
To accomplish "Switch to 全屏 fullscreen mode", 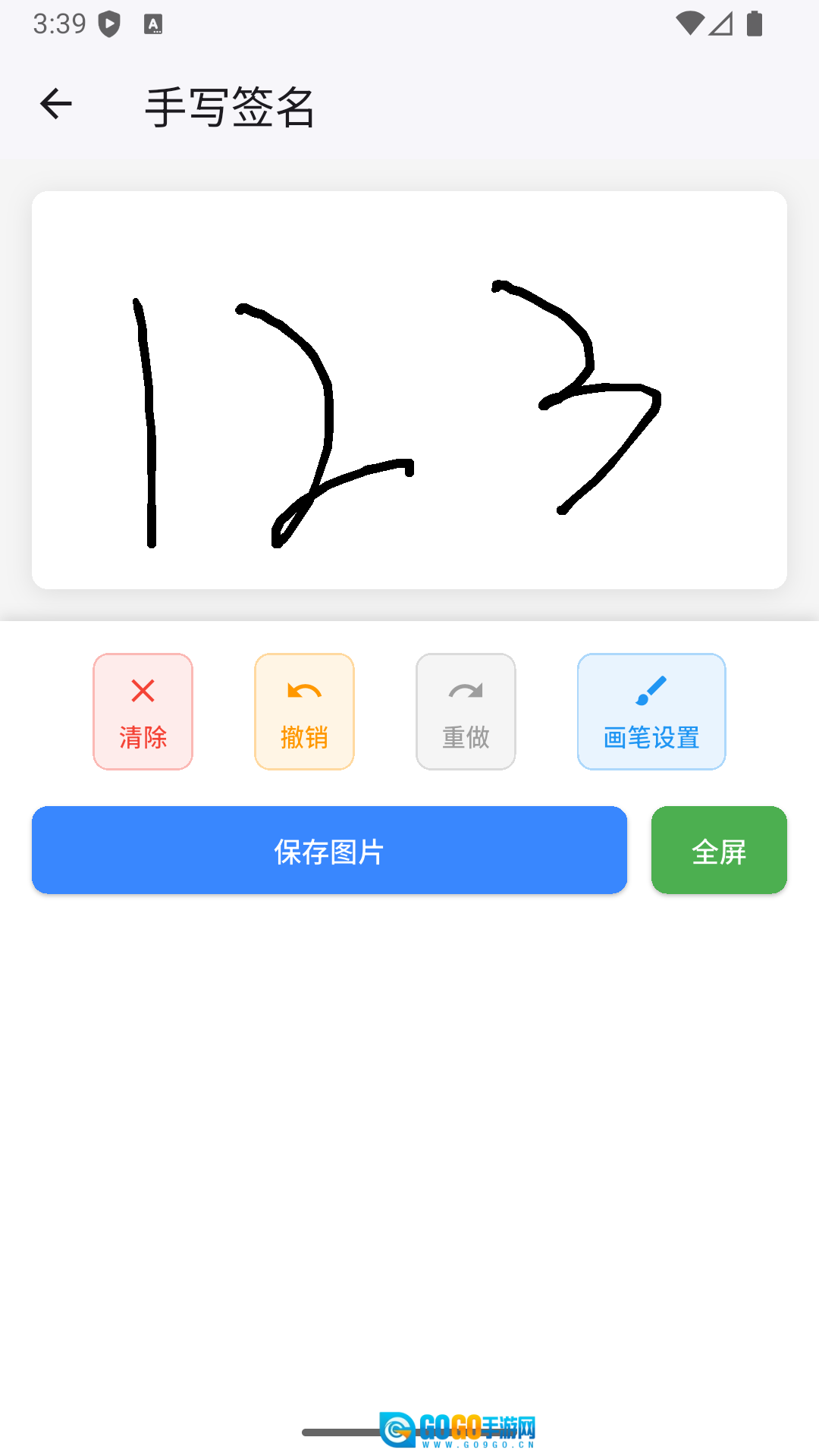I will click(718, 850).
